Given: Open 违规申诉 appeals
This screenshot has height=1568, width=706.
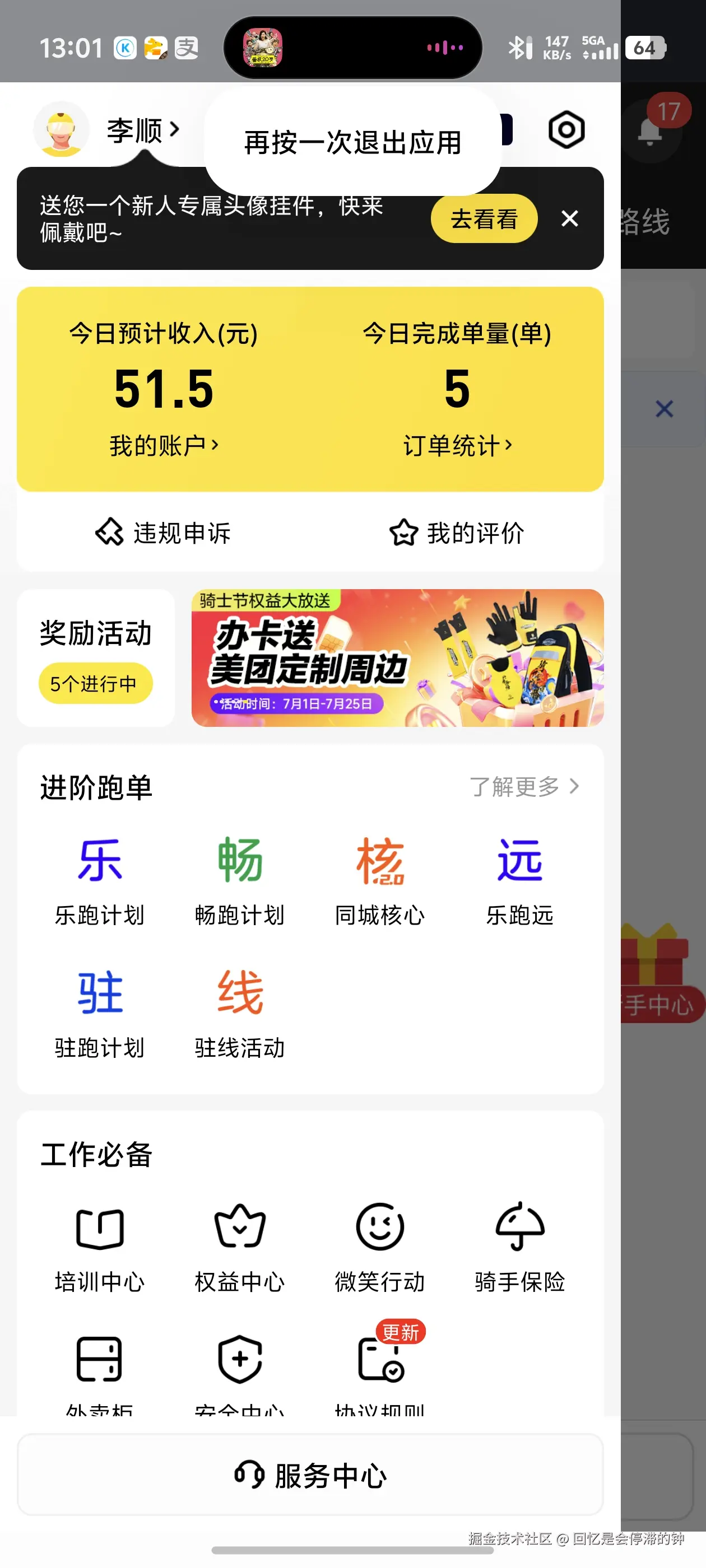Looking at the screenshot, I should pyautogui.click(x=163, y=533).
